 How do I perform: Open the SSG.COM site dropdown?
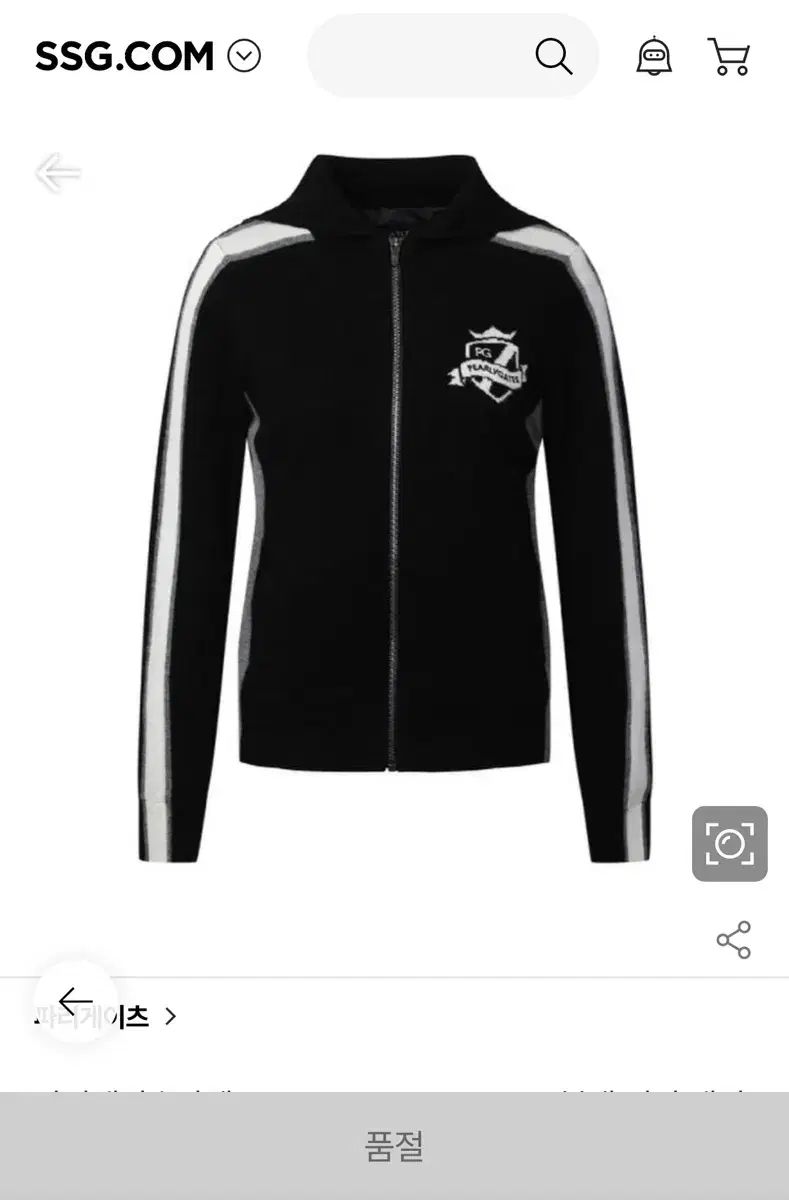[x=244, y=57]
